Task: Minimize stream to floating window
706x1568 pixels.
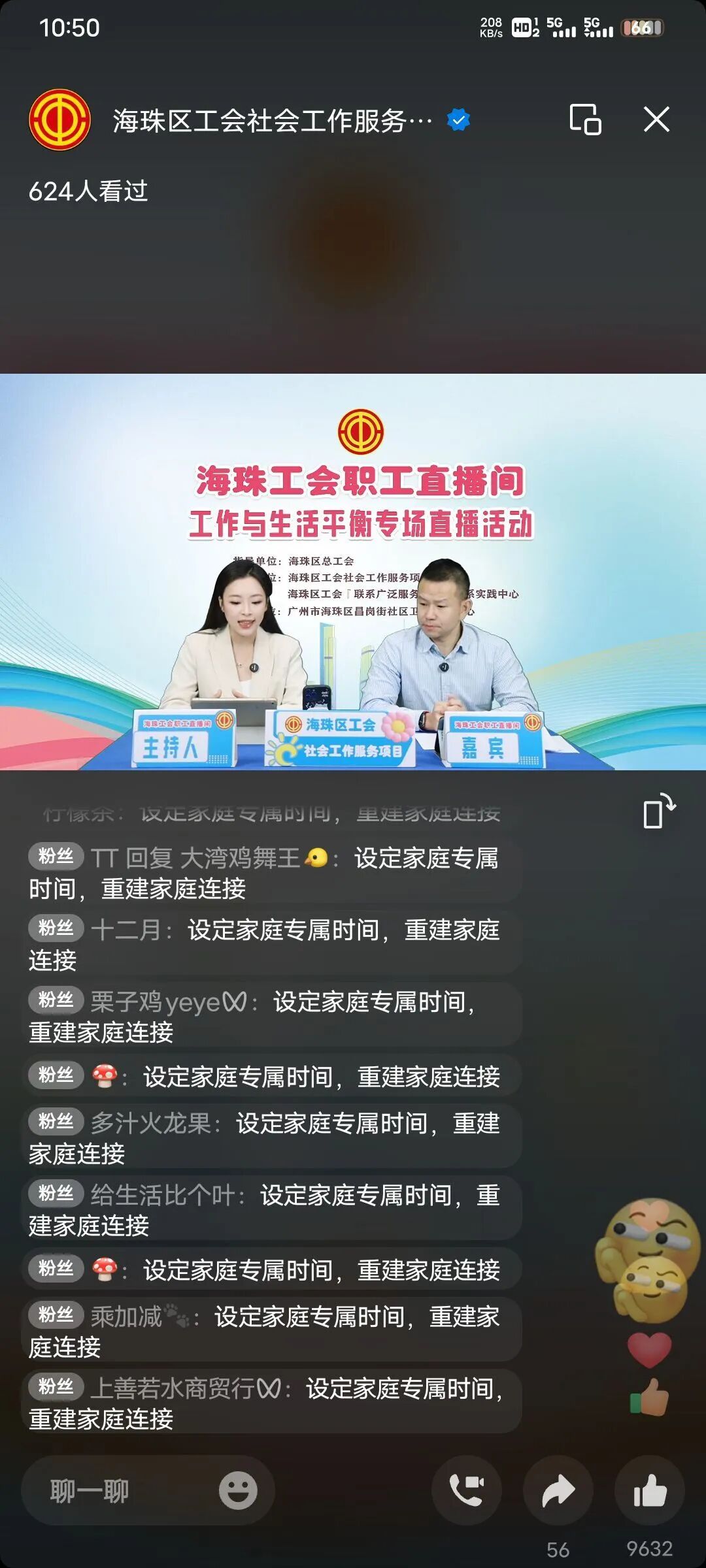Action: pyautogui.click(x=585, y=120)
